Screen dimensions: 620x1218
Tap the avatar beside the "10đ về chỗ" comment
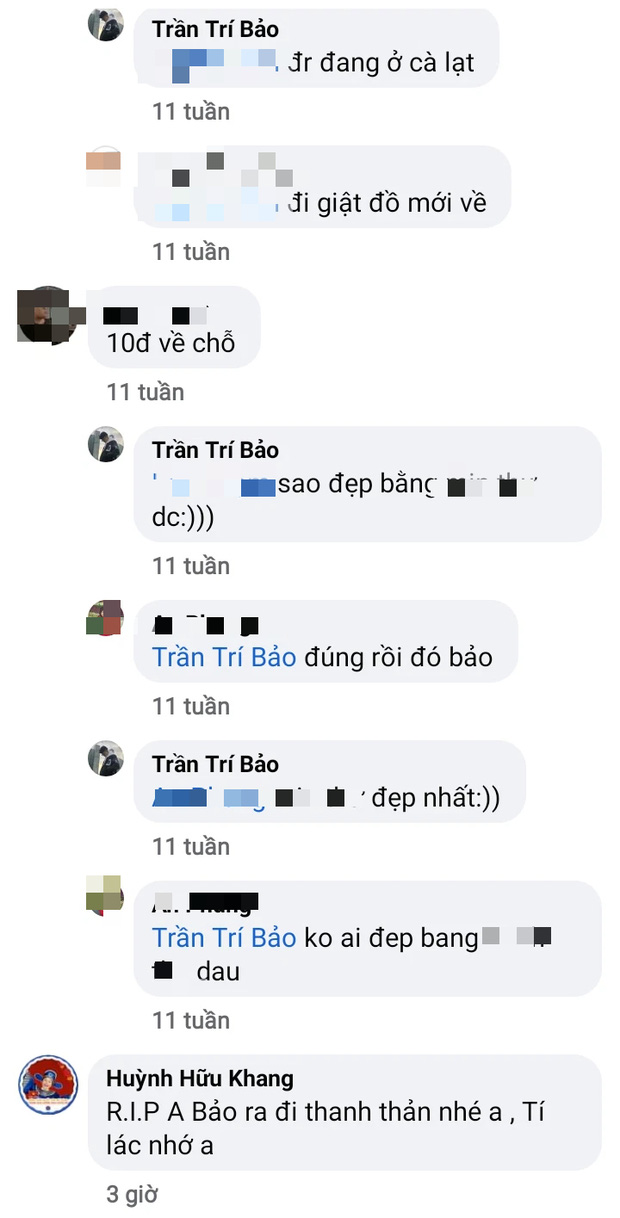coord(44,315)
